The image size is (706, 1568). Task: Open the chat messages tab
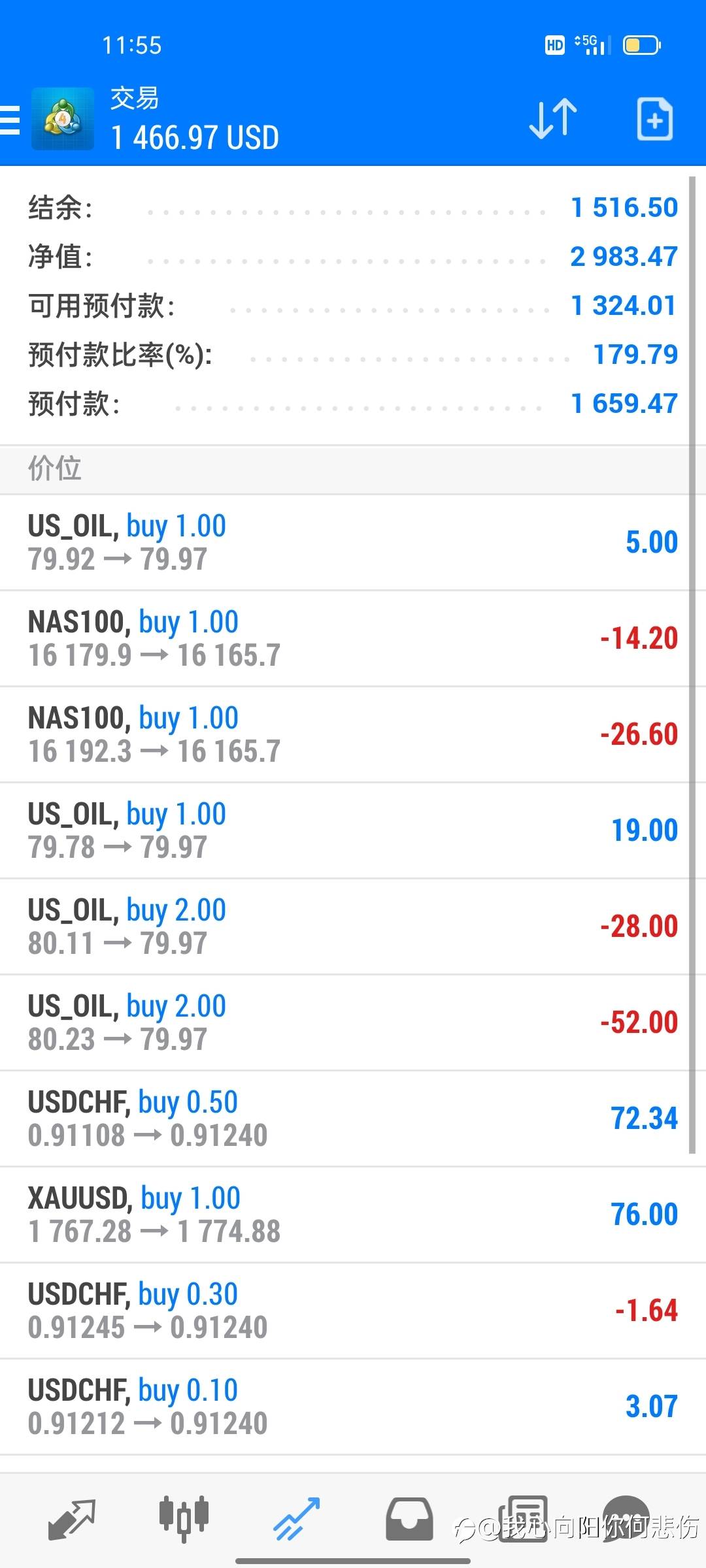point(626,1518)
